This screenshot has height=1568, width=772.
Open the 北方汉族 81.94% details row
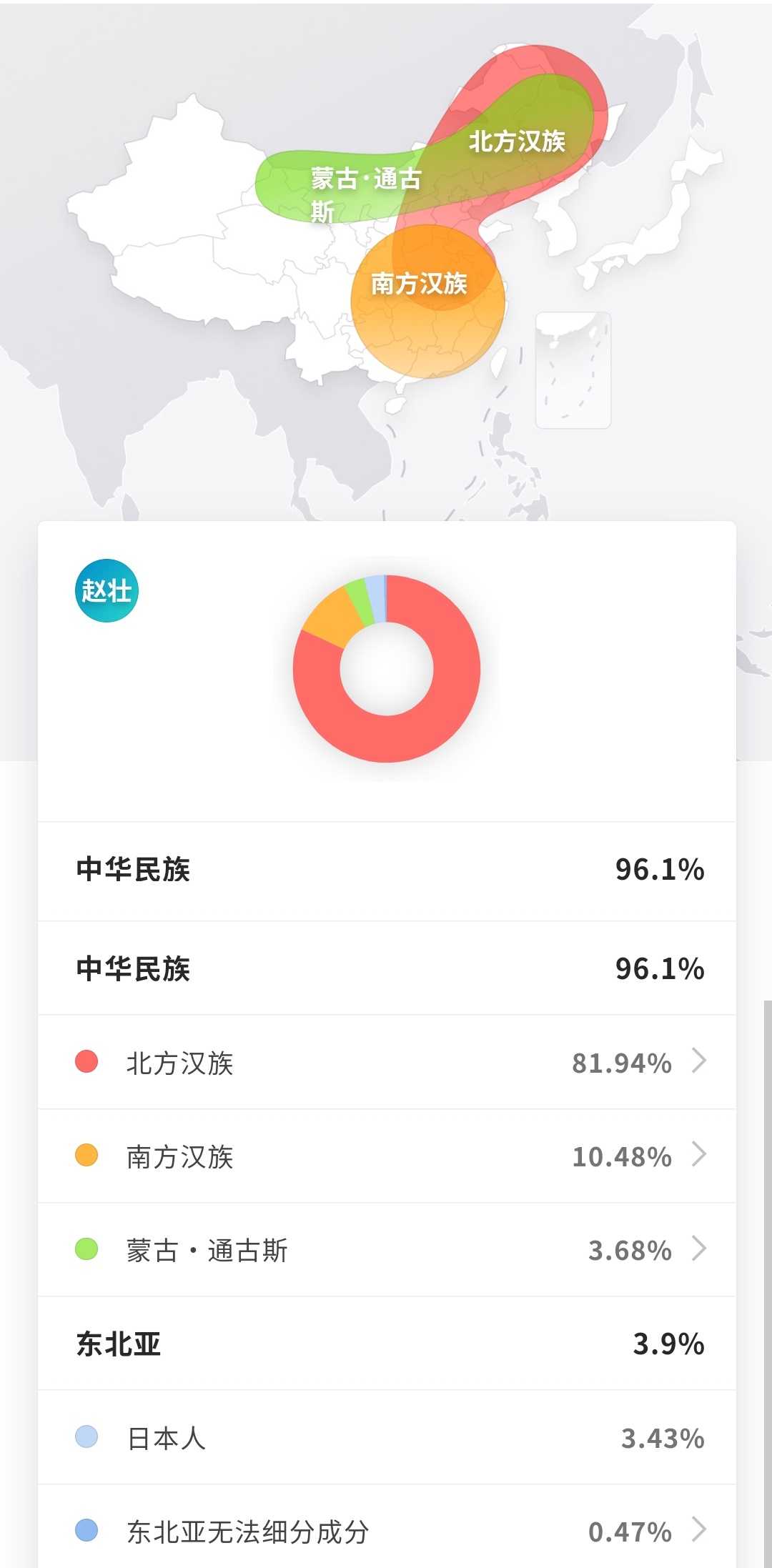pos(387,1062)
